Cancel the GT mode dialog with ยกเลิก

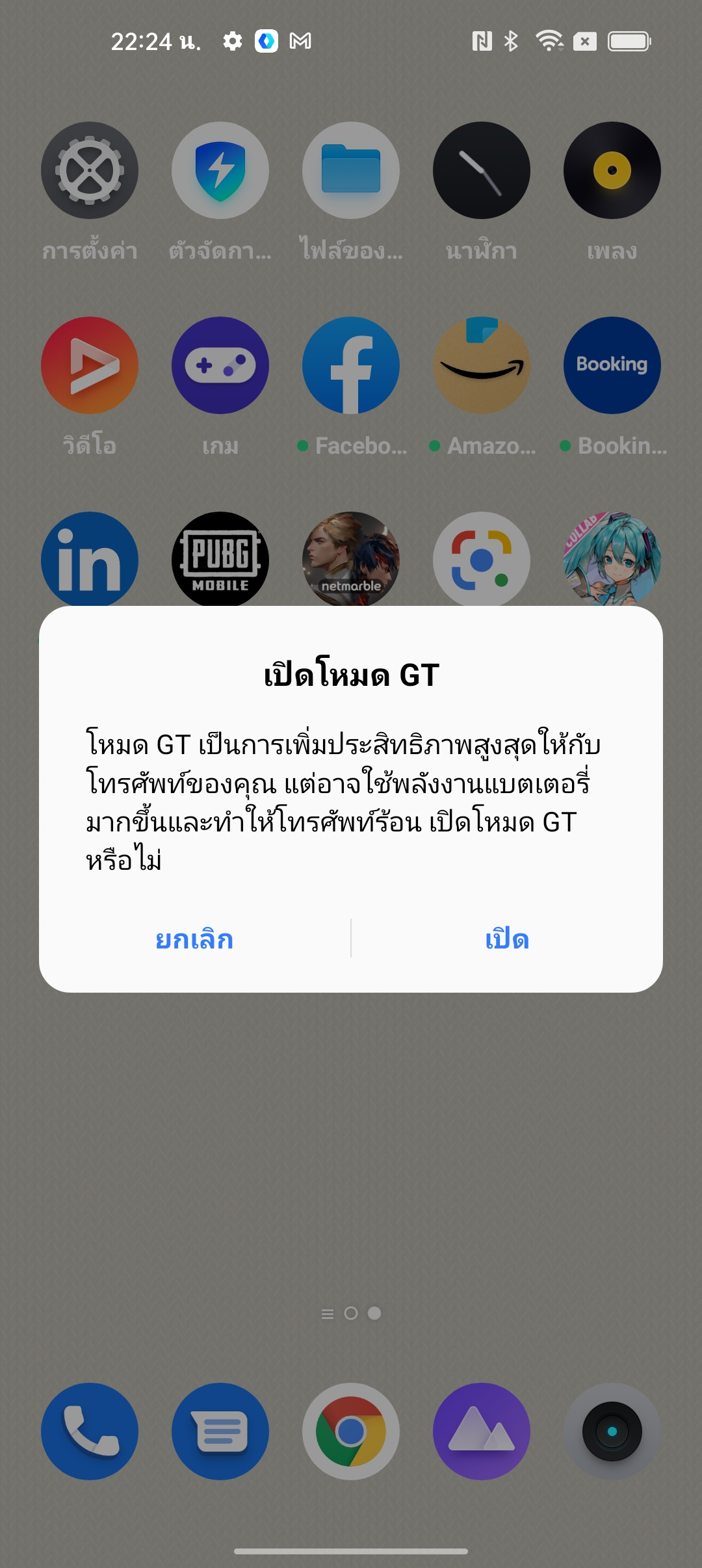194,939
